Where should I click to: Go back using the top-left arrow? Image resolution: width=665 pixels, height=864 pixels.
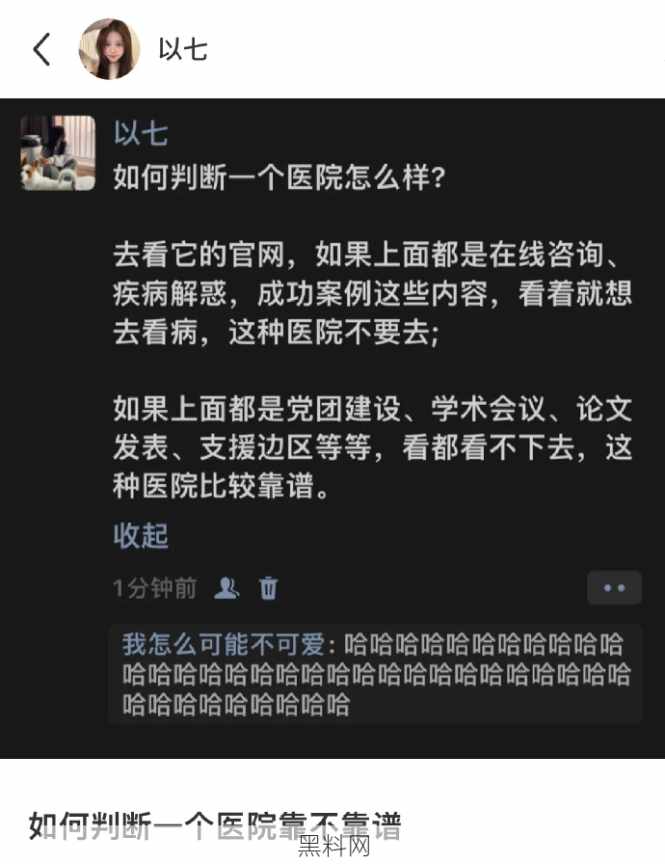41,48
